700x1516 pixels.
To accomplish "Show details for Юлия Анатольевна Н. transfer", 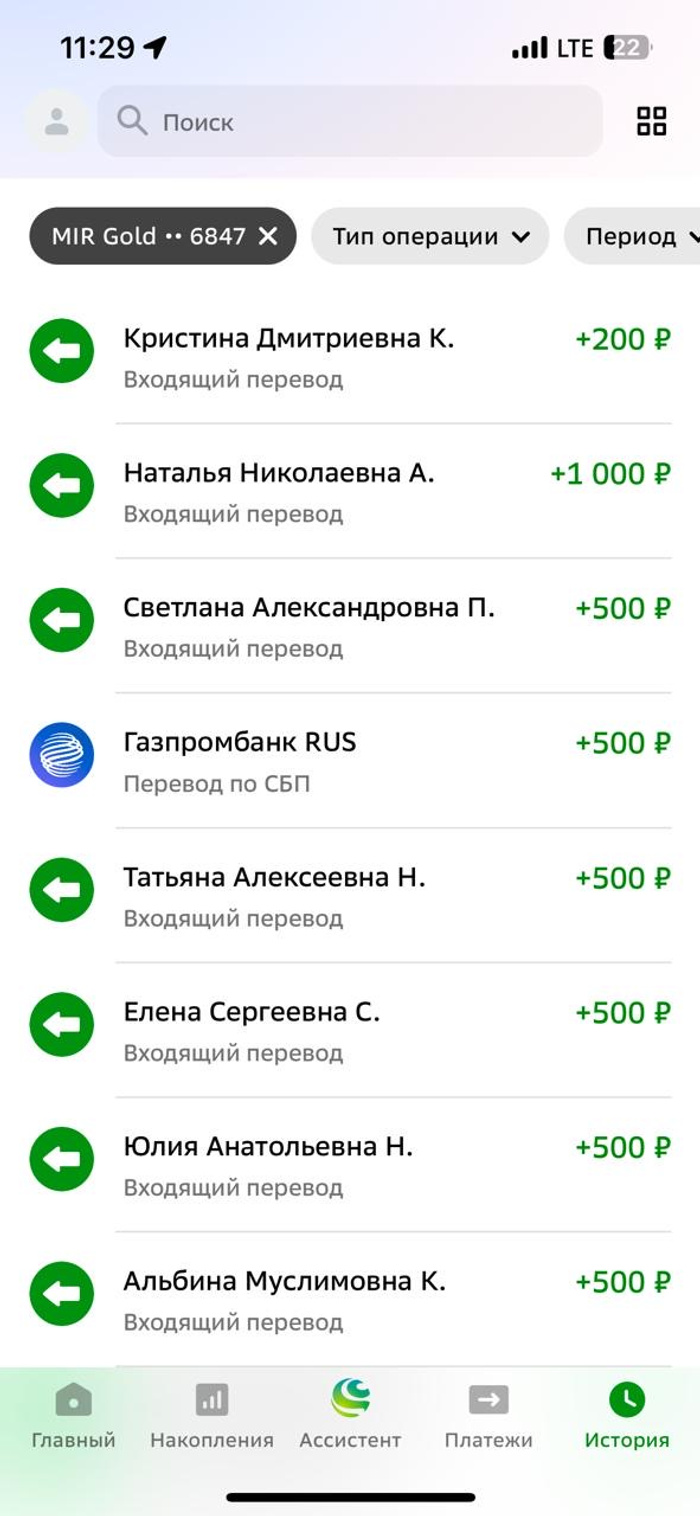I will (350, 1165).
